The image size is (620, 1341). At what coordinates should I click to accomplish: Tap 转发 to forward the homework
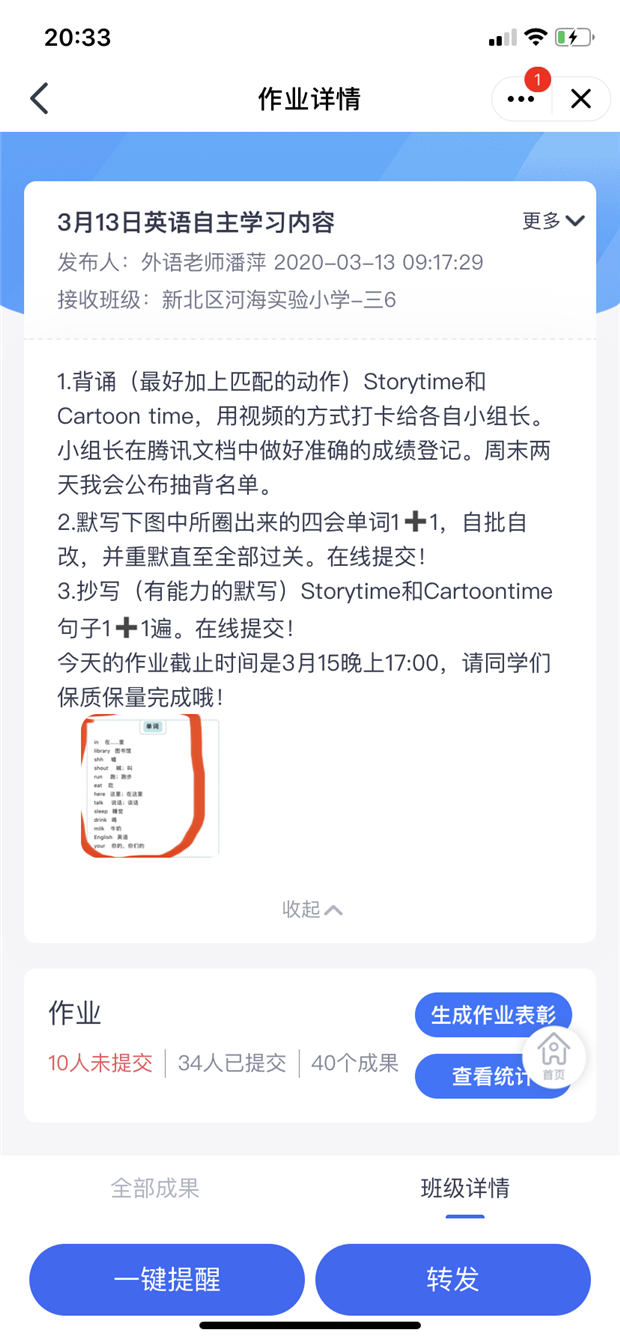point(453,1279)
